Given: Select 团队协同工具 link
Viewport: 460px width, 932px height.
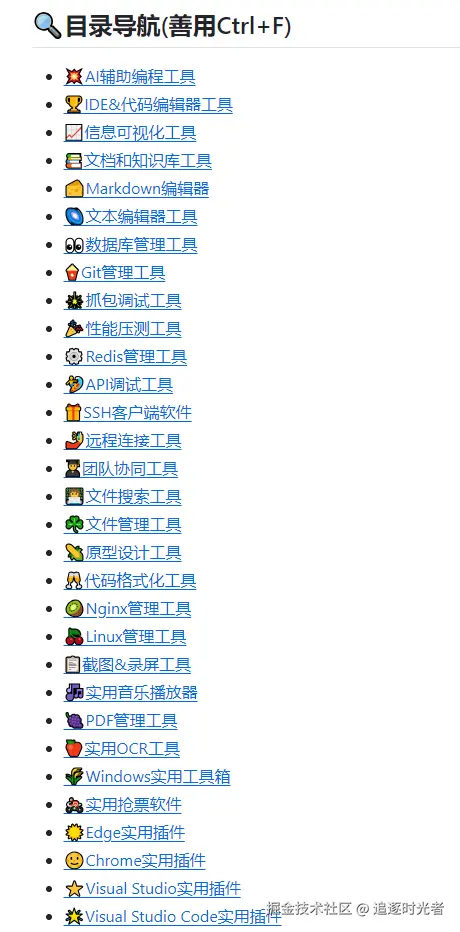Looking at the screenshot, I should coord(121,468).
